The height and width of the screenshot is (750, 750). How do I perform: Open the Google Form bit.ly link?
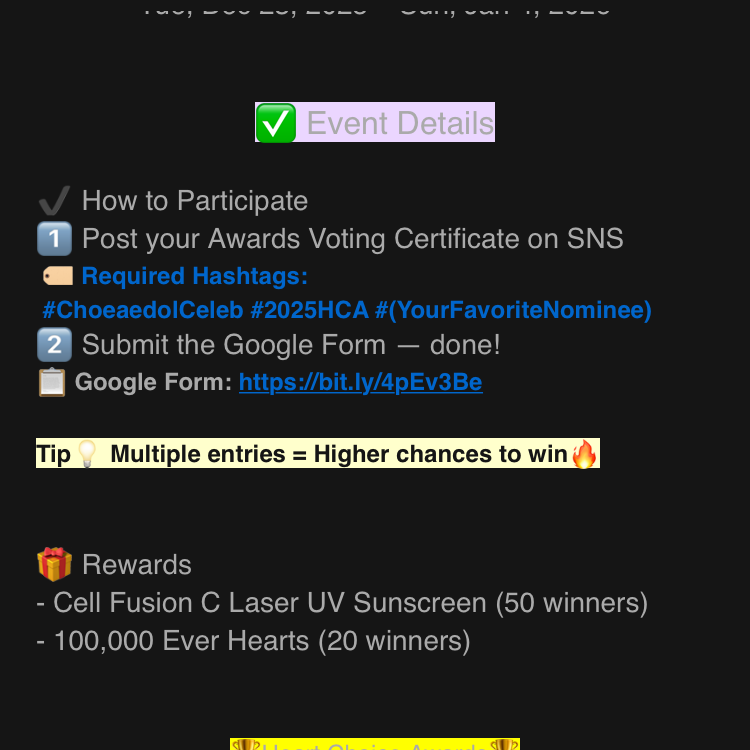click(x=360, y=383)
